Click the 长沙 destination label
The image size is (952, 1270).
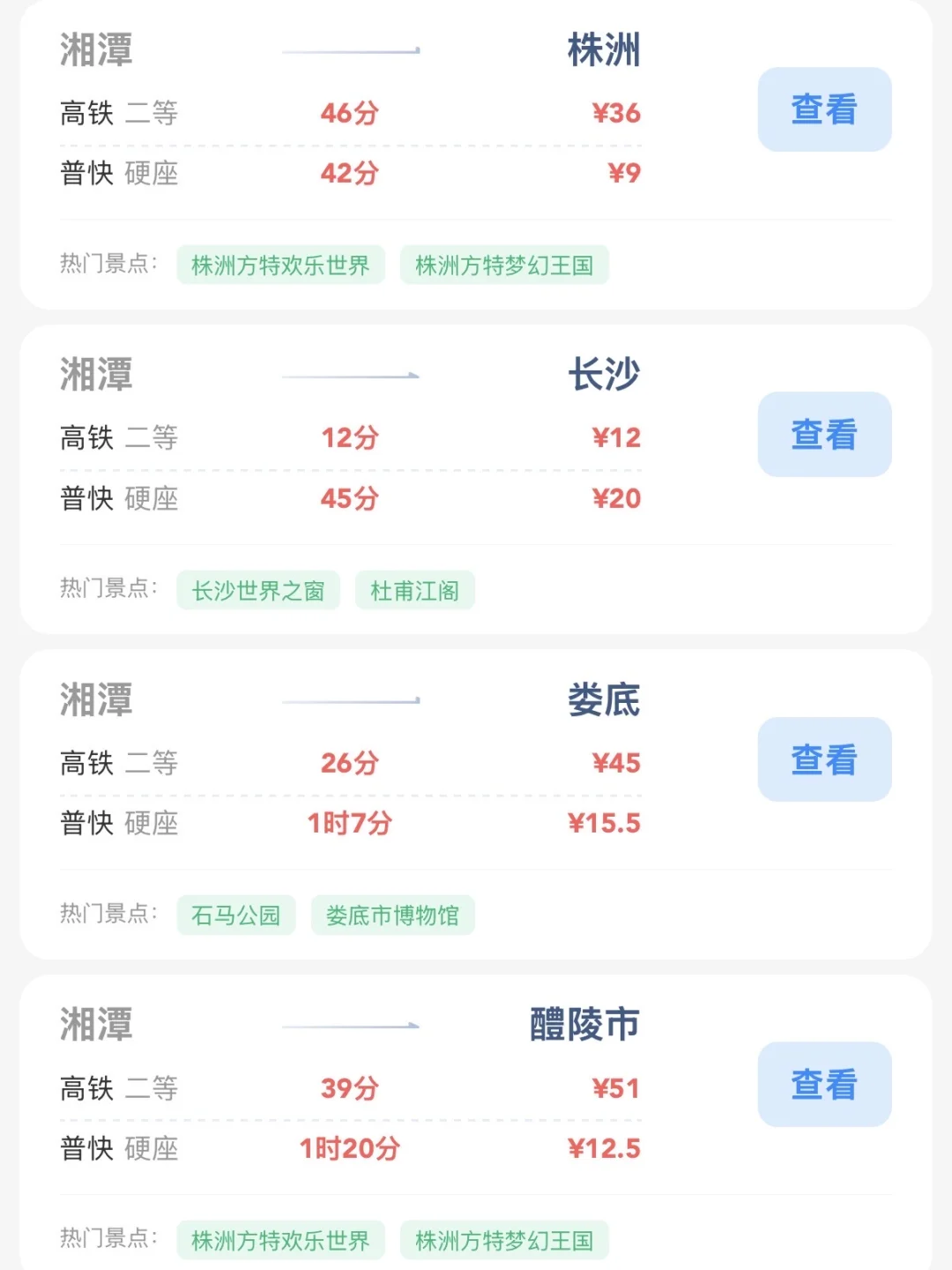602,376
